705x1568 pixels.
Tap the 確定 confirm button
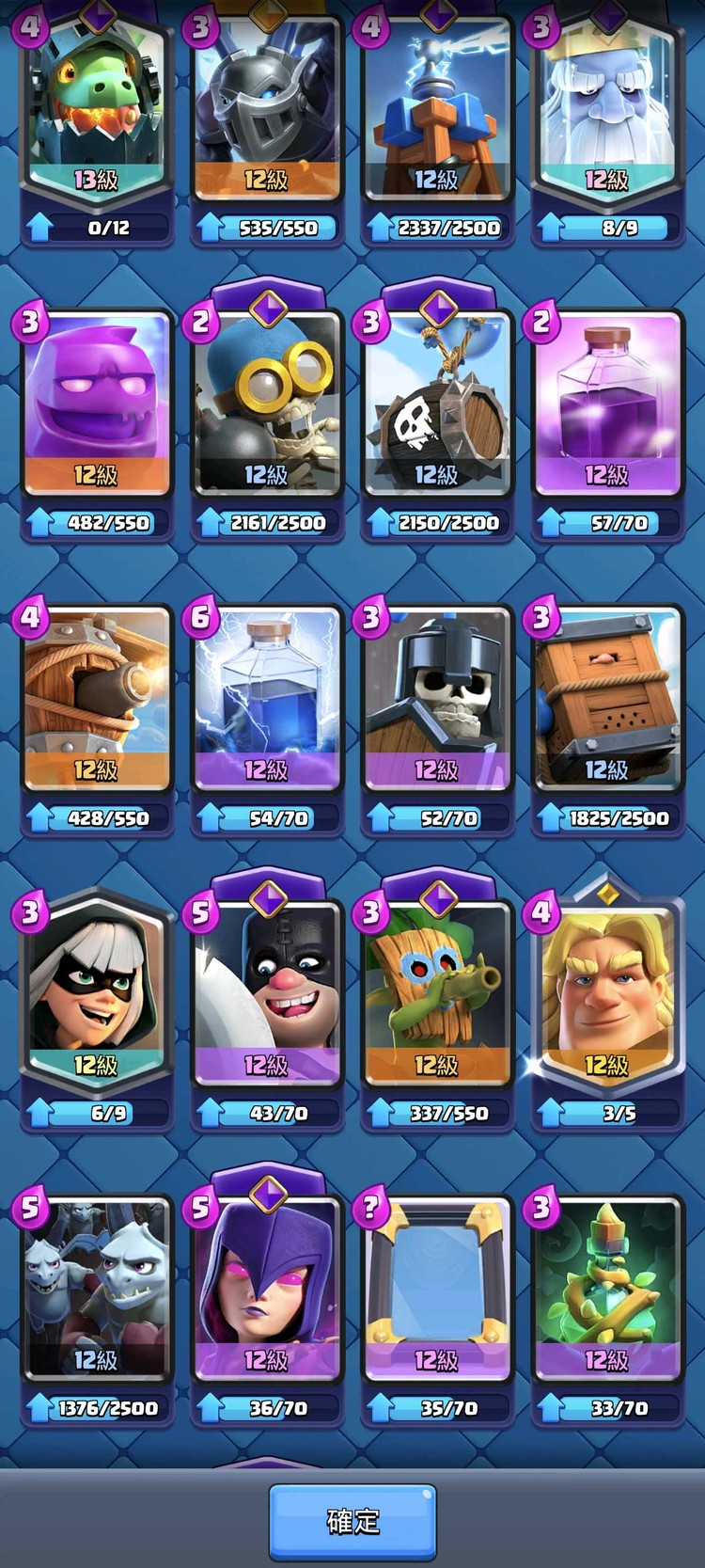click(x=352, y=1521)
